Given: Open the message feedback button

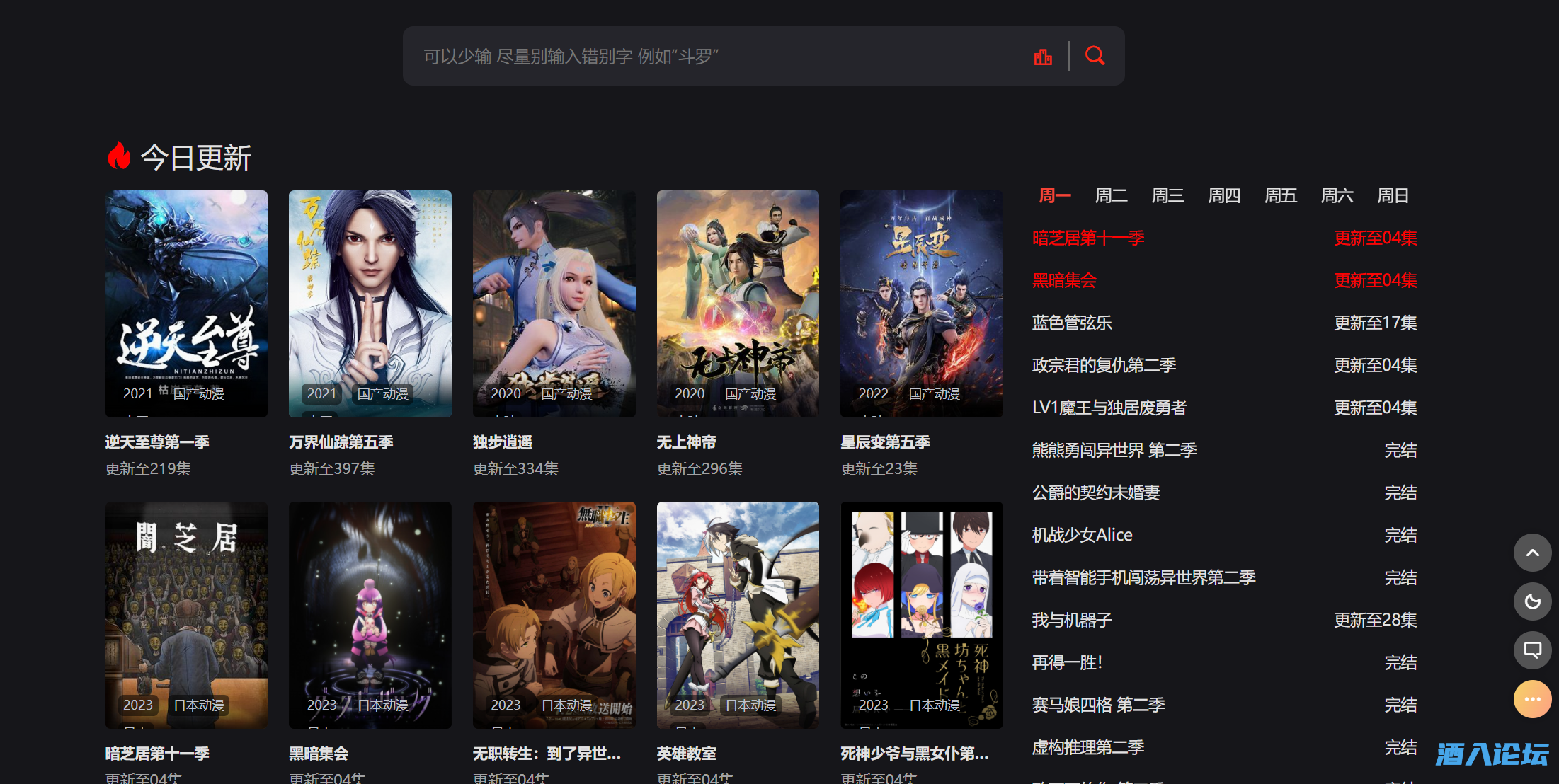Looking at the screenshot, I should click(1532, 650).
